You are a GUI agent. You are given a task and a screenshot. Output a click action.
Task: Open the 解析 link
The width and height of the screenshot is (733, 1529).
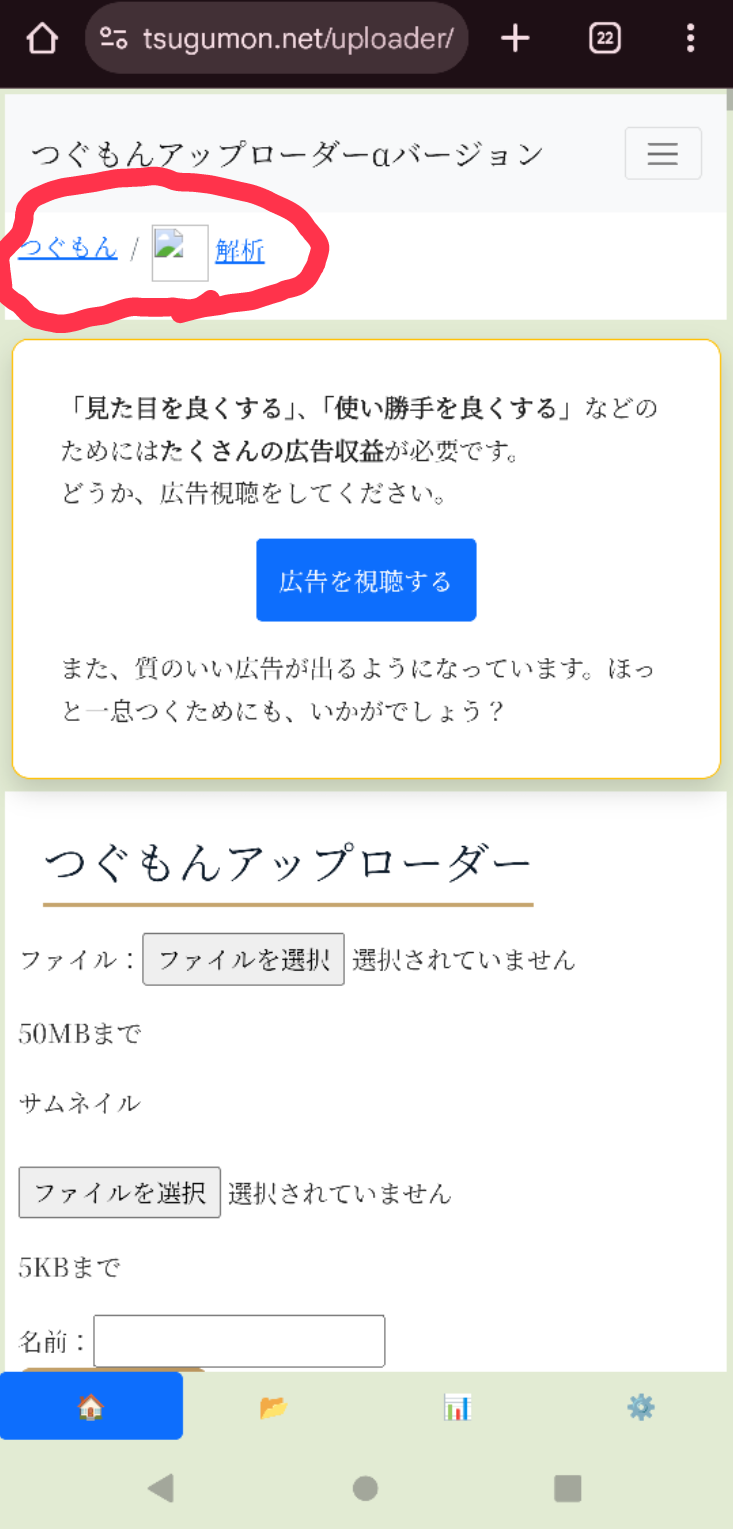240,251
